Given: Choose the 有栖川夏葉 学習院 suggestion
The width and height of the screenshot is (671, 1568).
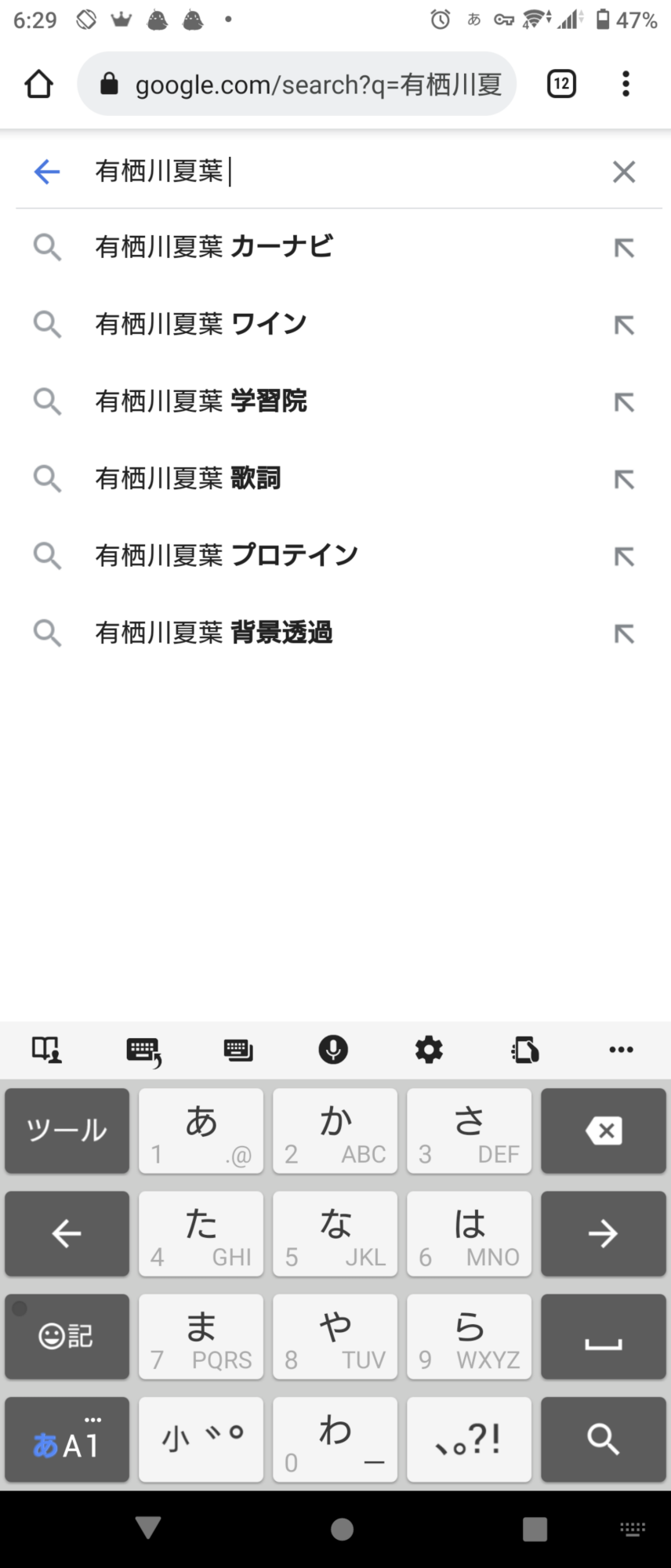Looking at the screenshot, I should (201, 401).
